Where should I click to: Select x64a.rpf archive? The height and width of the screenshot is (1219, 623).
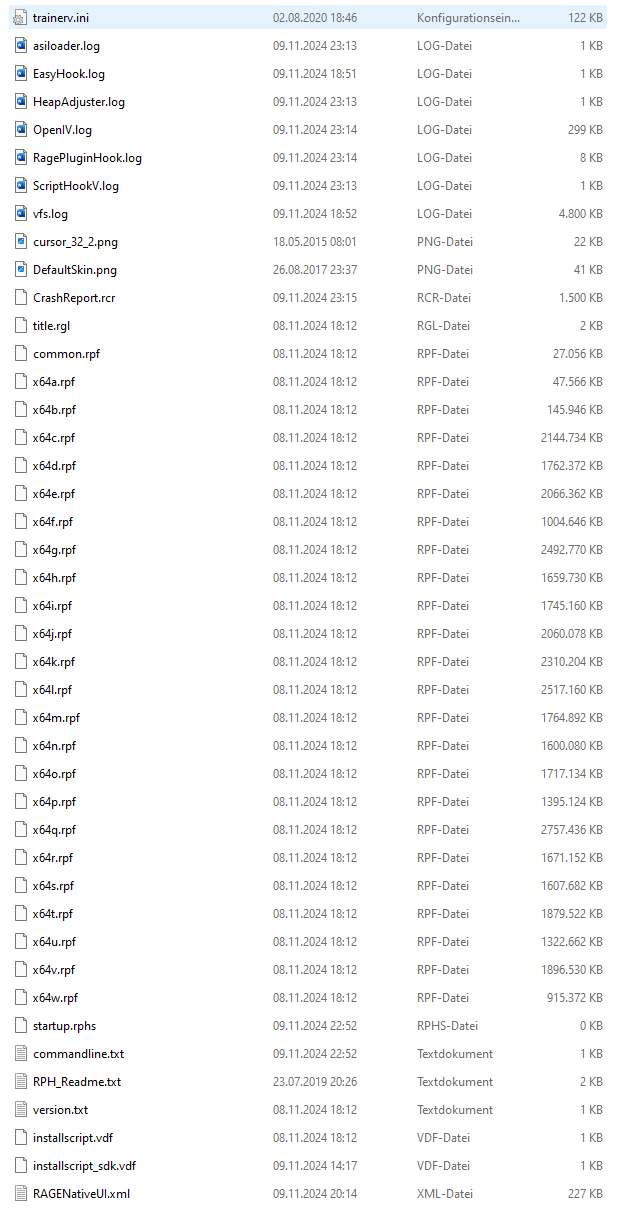click(x=54, y=382)
